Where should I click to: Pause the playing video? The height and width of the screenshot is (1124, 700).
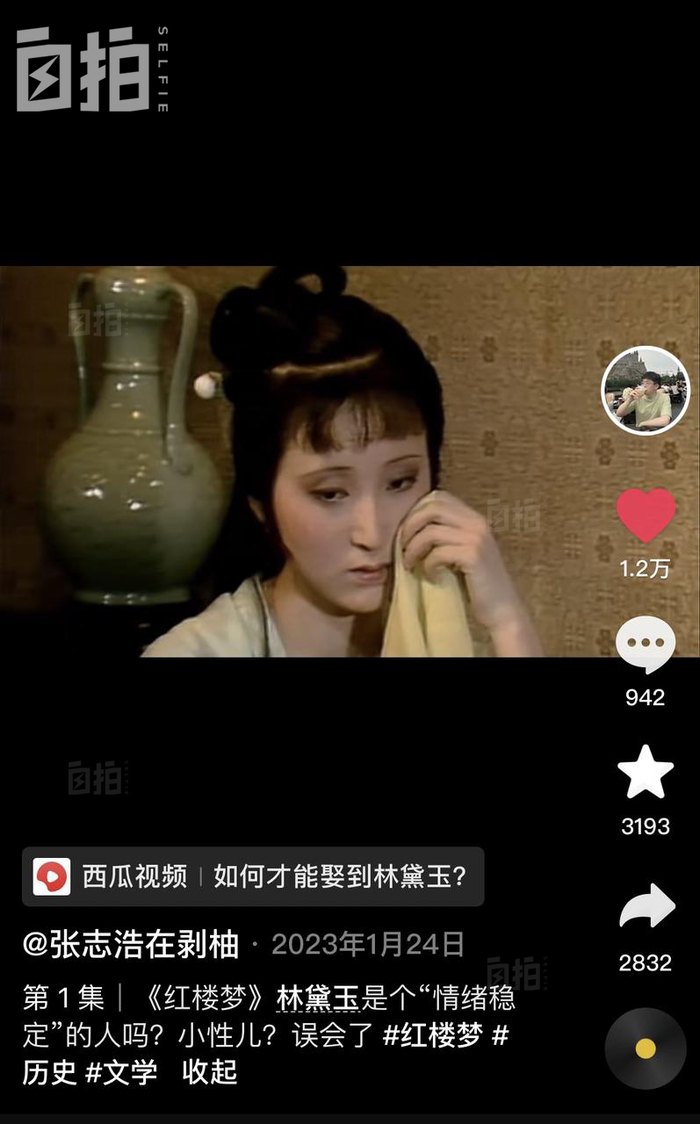[300, 461]
